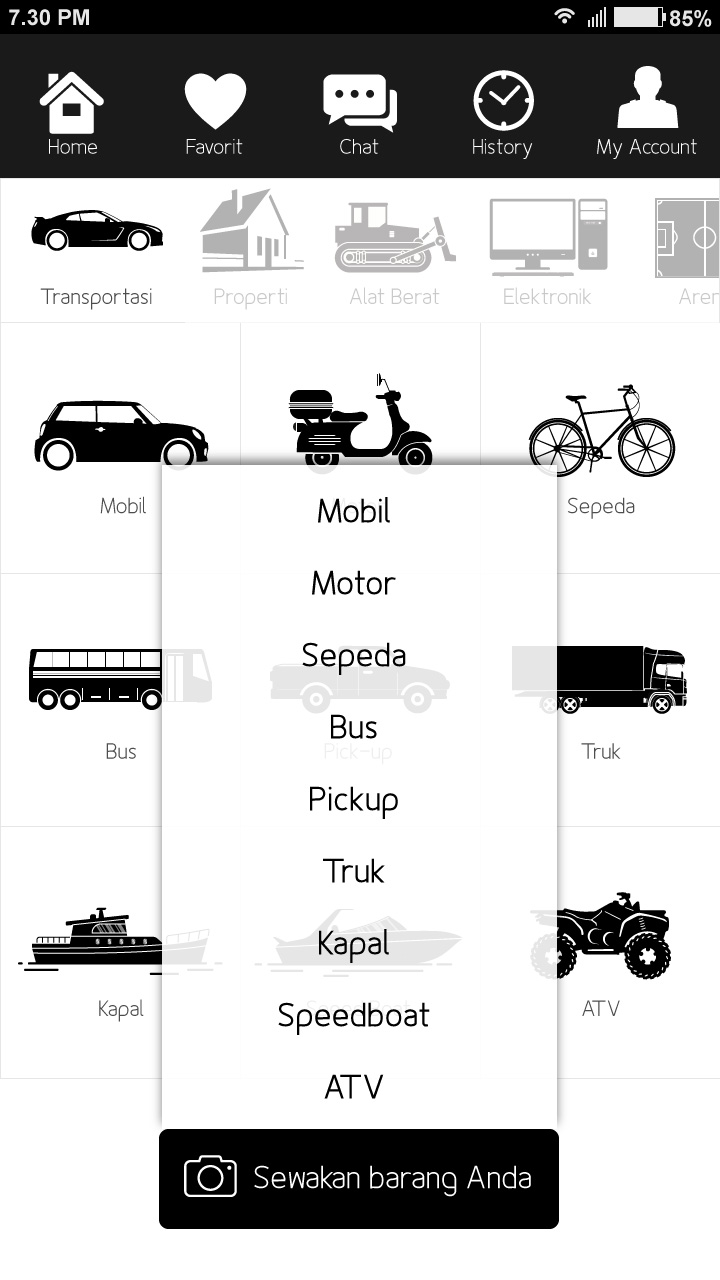720x1280 pixels.
Task: Choose Mobil from the popup list
Action: (x=354, y=511)
